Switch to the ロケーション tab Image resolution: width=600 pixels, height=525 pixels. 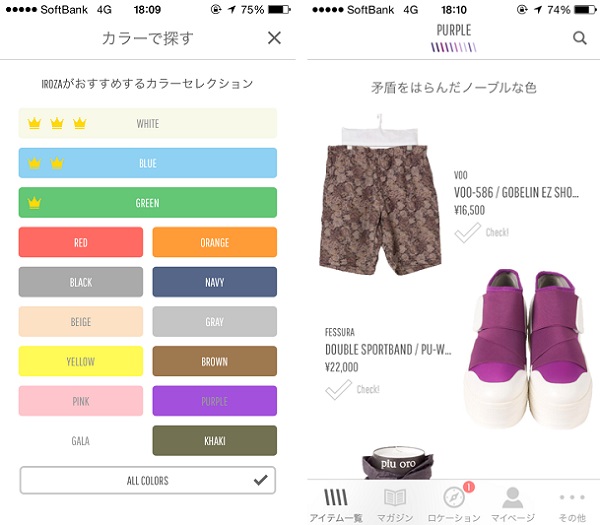[x=455, y=503]
